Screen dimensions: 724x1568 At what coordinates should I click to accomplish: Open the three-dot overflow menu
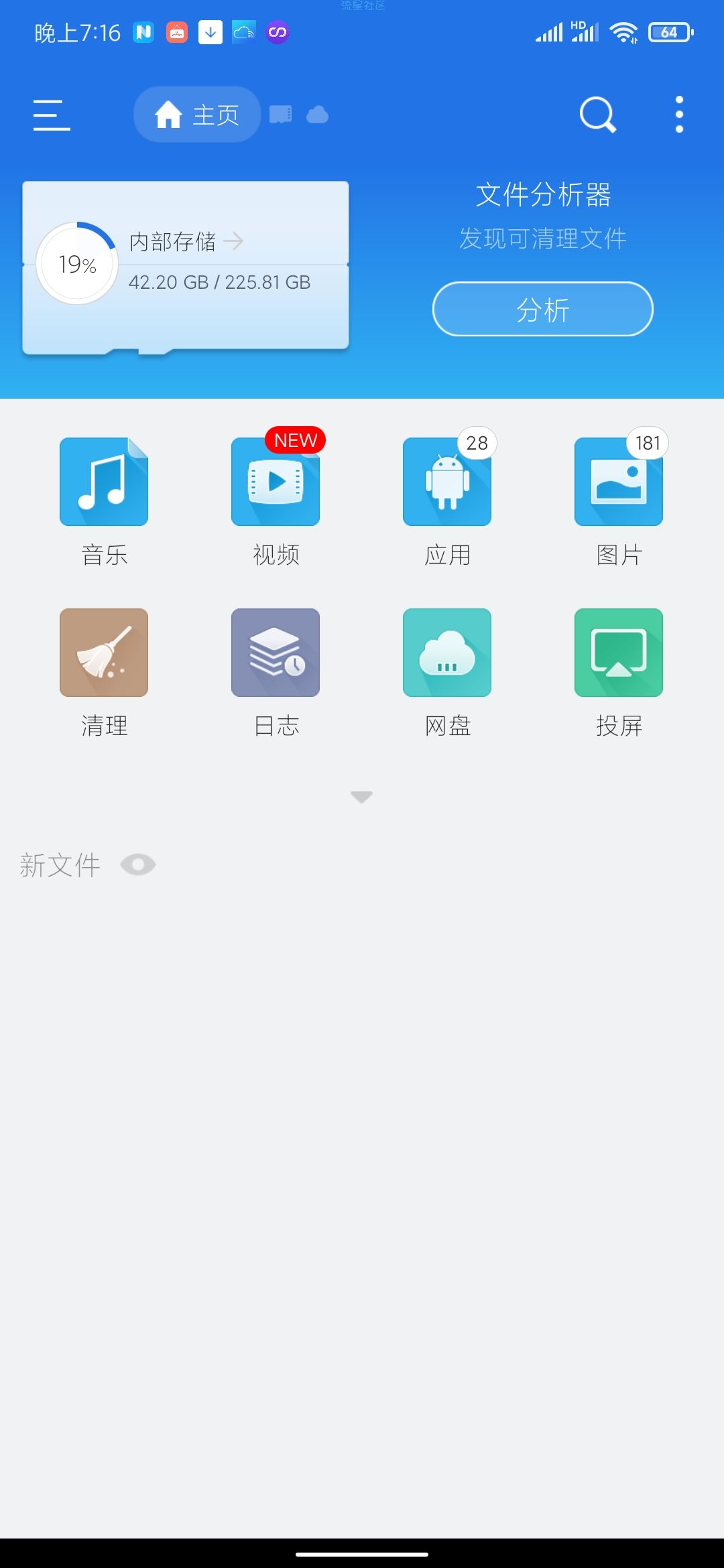coord(679,115)
